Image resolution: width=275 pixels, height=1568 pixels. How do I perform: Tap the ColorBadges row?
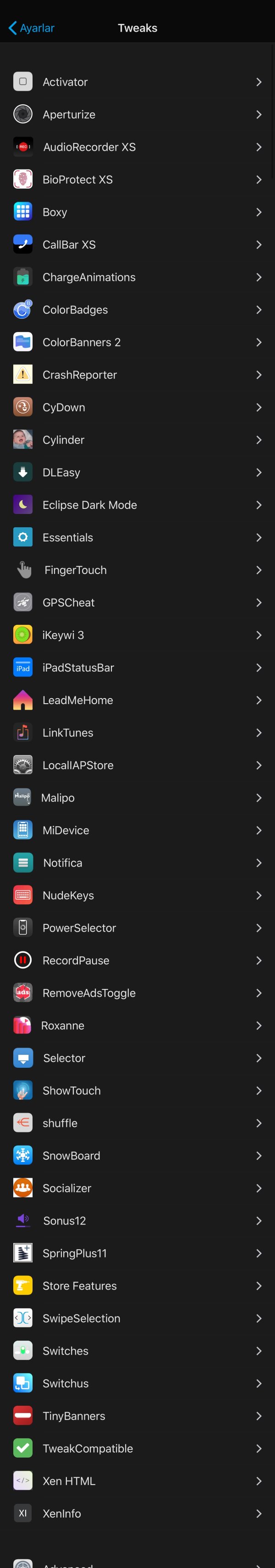click(137, 310)
